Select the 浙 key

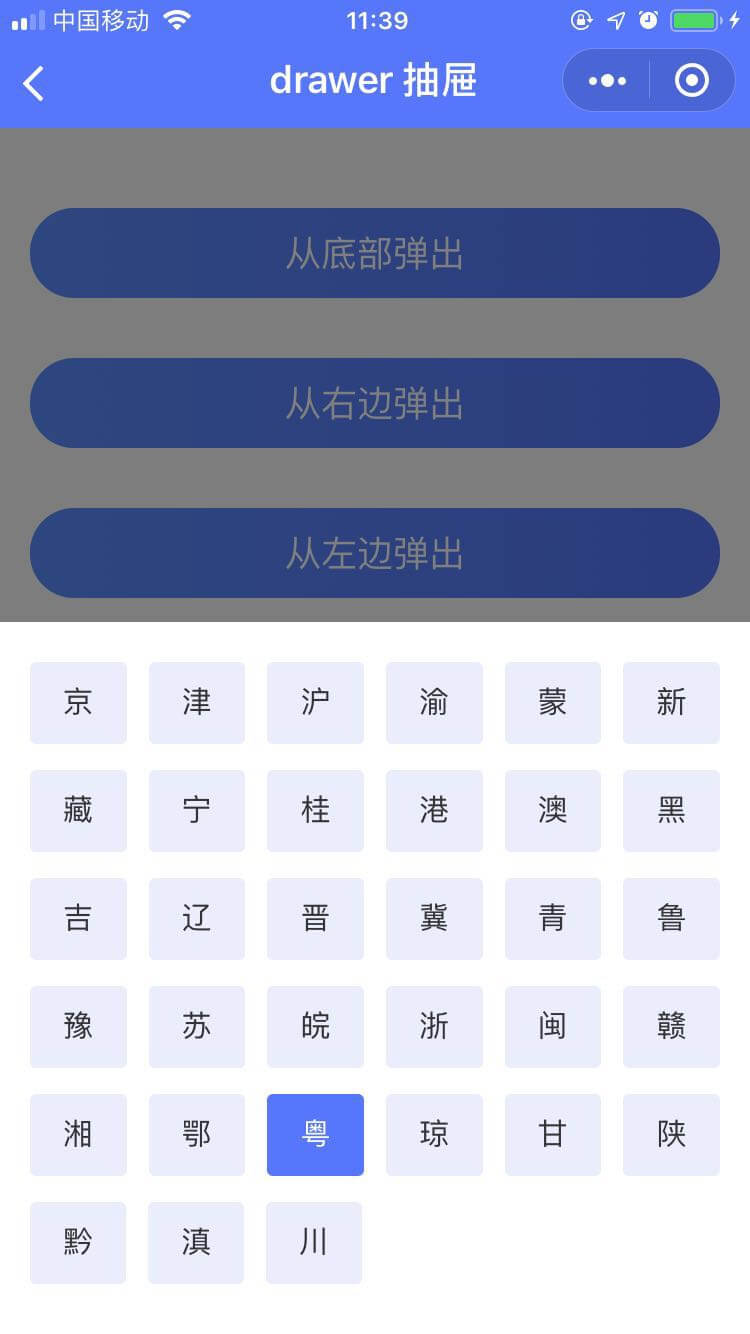click(x=434, y=1027)
